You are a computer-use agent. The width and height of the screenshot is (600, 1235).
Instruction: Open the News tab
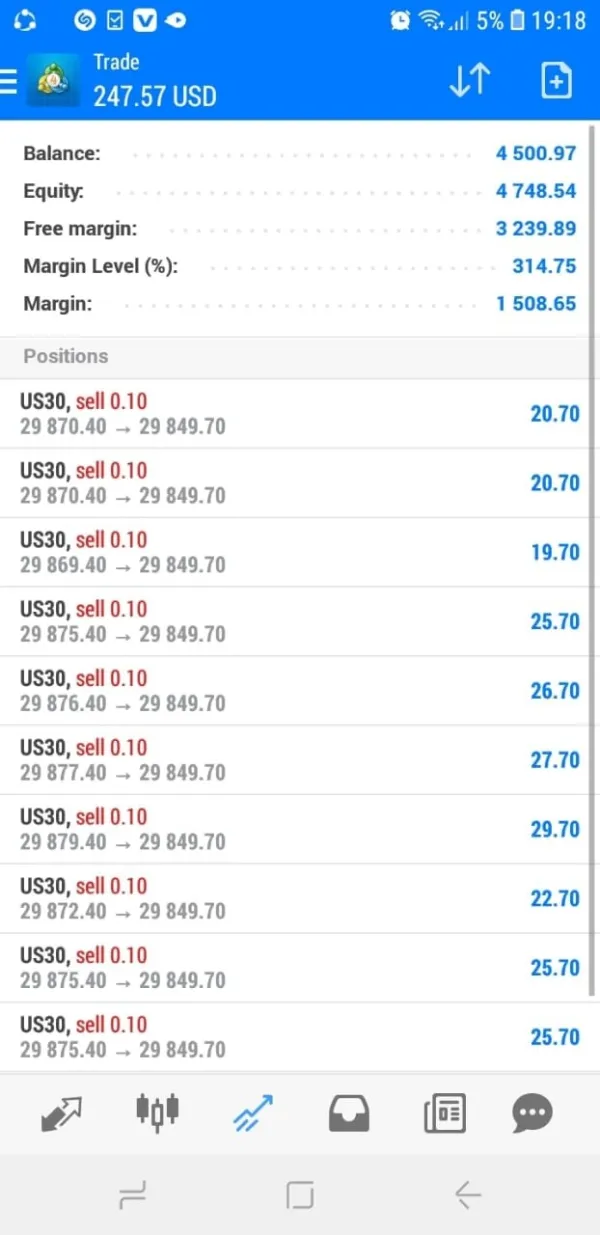tap(445, 1113)
